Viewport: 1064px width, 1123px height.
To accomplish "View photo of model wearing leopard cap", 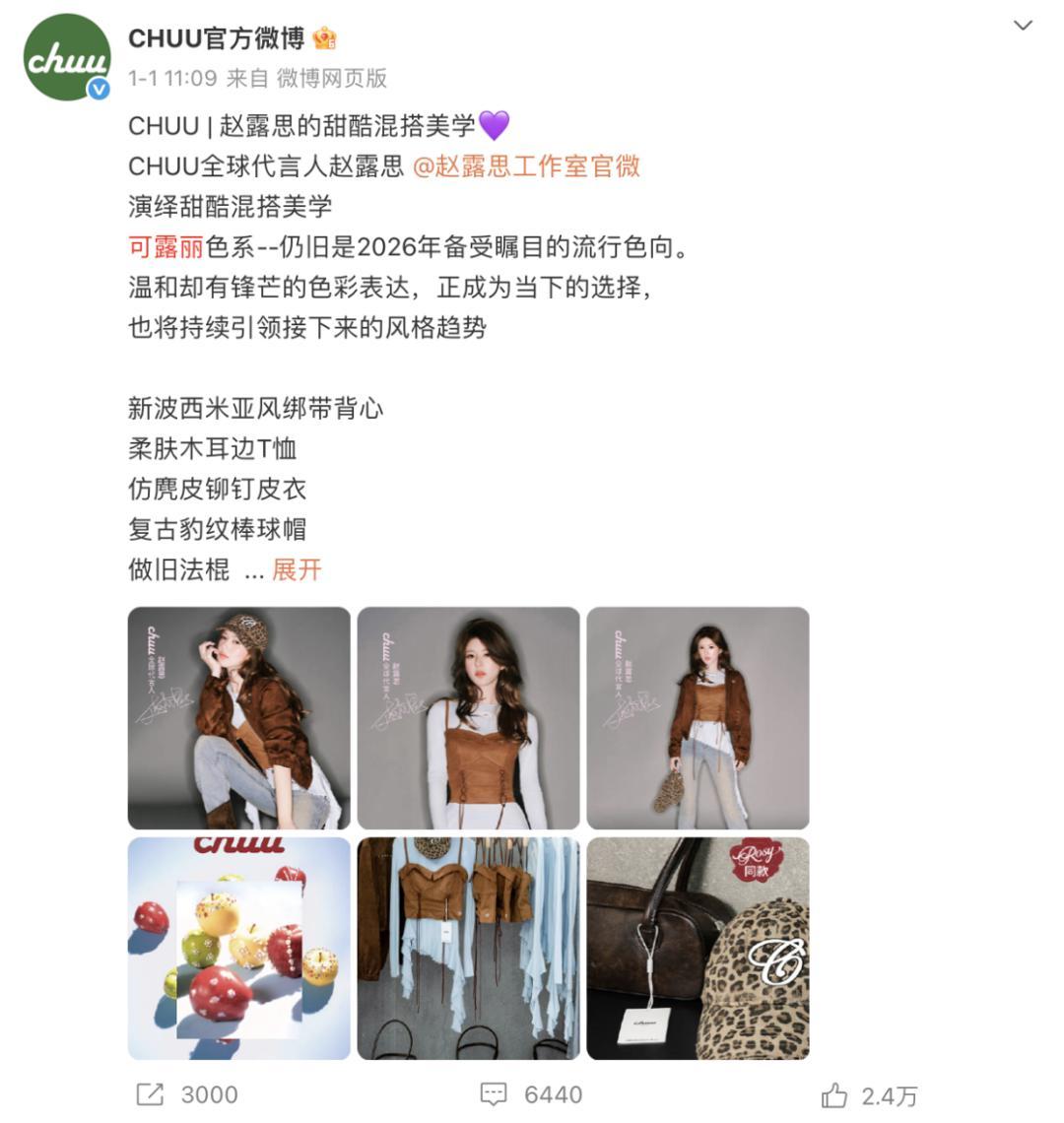I will click(x=238, y=717).
